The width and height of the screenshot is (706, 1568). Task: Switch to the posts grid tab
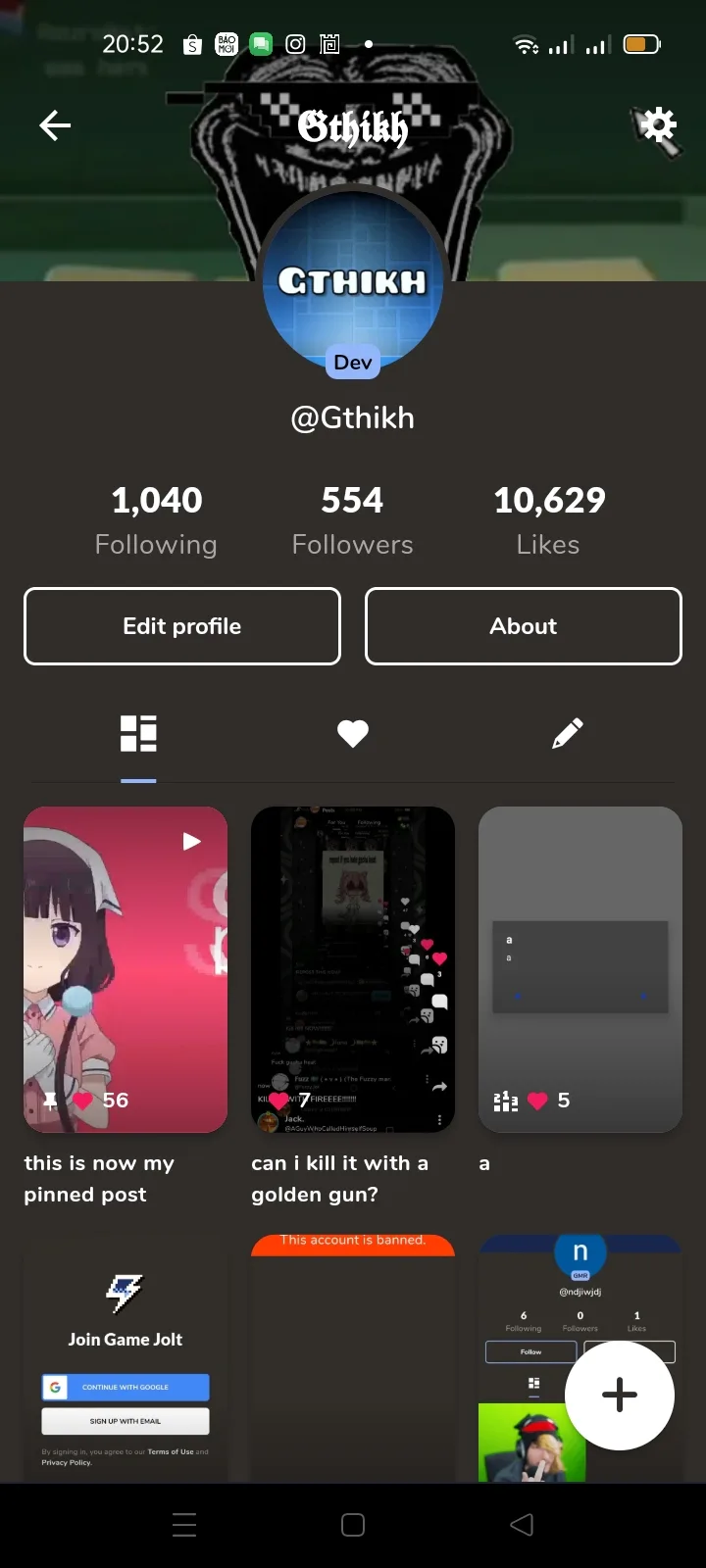coord(138,733)
